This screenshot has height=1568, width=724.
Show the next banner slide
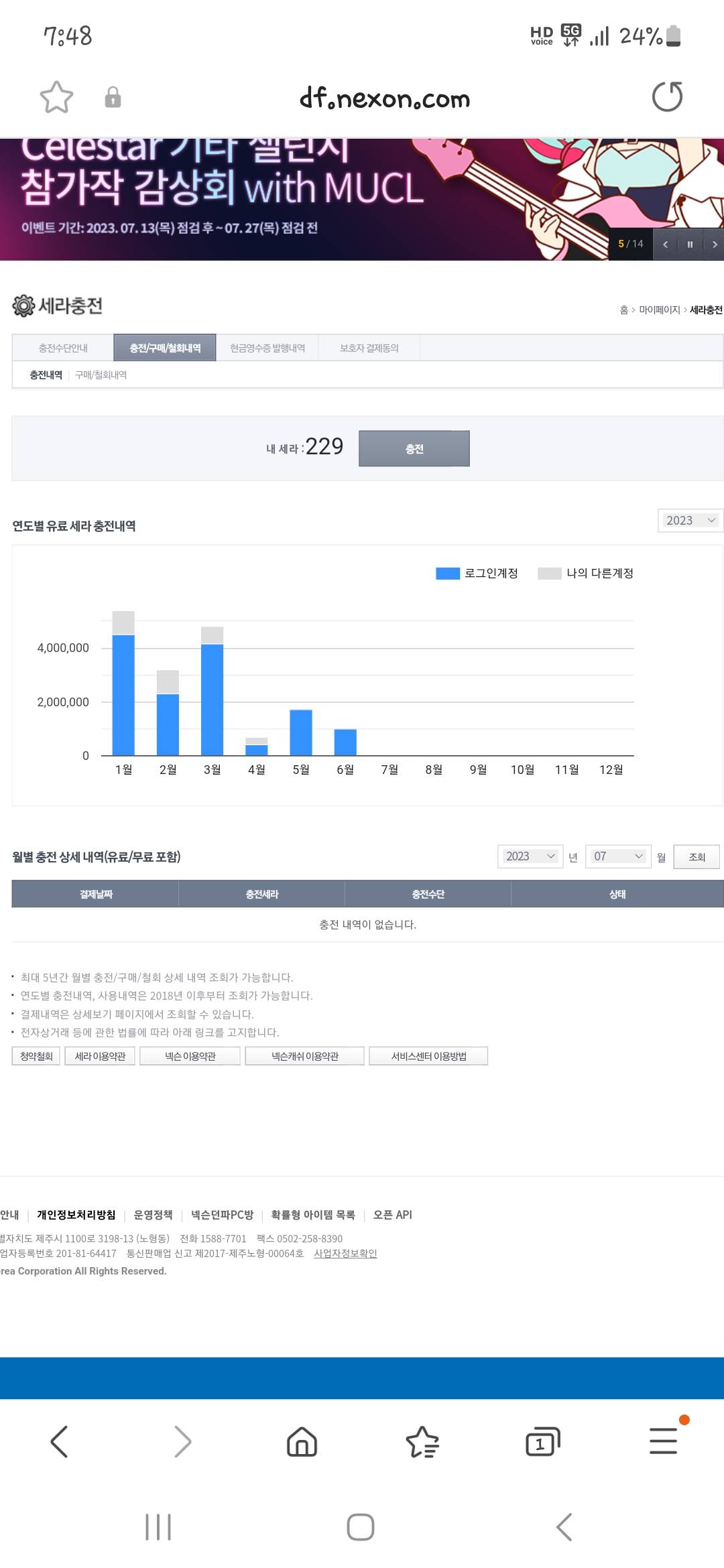(715, 245)
